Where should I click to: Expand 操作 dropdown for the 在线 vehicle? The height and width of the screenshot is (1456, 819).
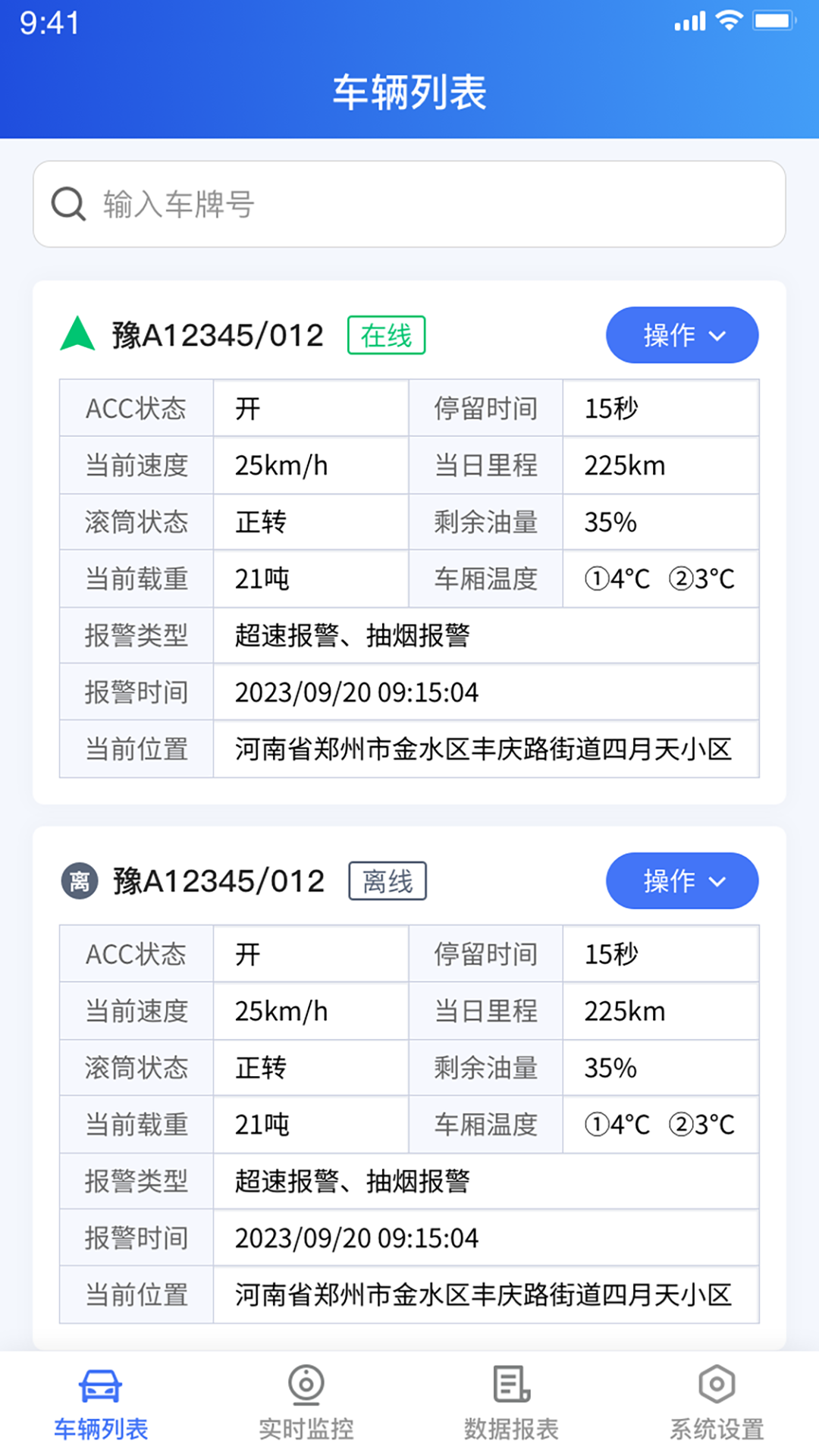click(682, 335)
